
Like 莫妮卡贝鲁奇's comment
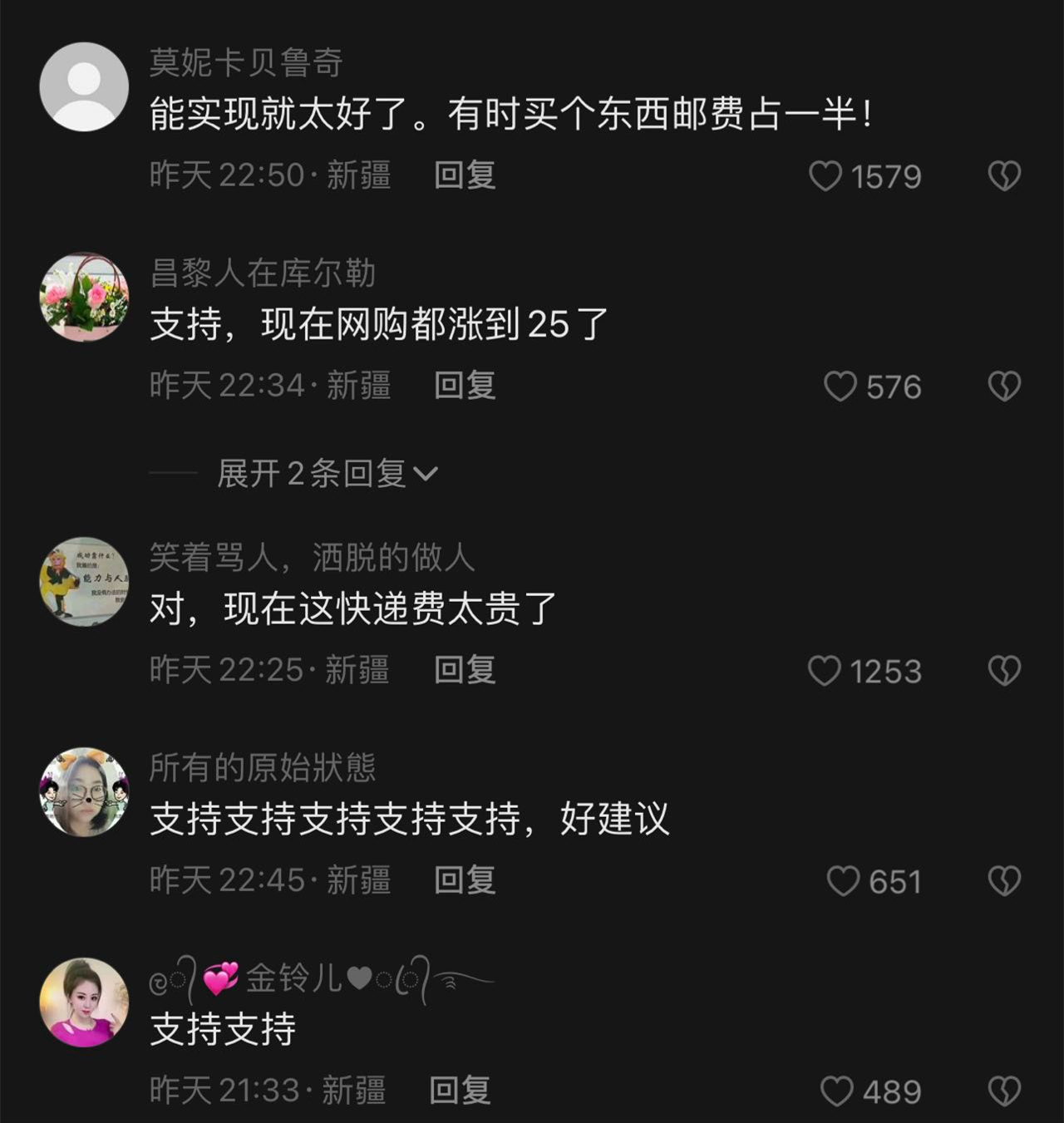tap(825, 176)
